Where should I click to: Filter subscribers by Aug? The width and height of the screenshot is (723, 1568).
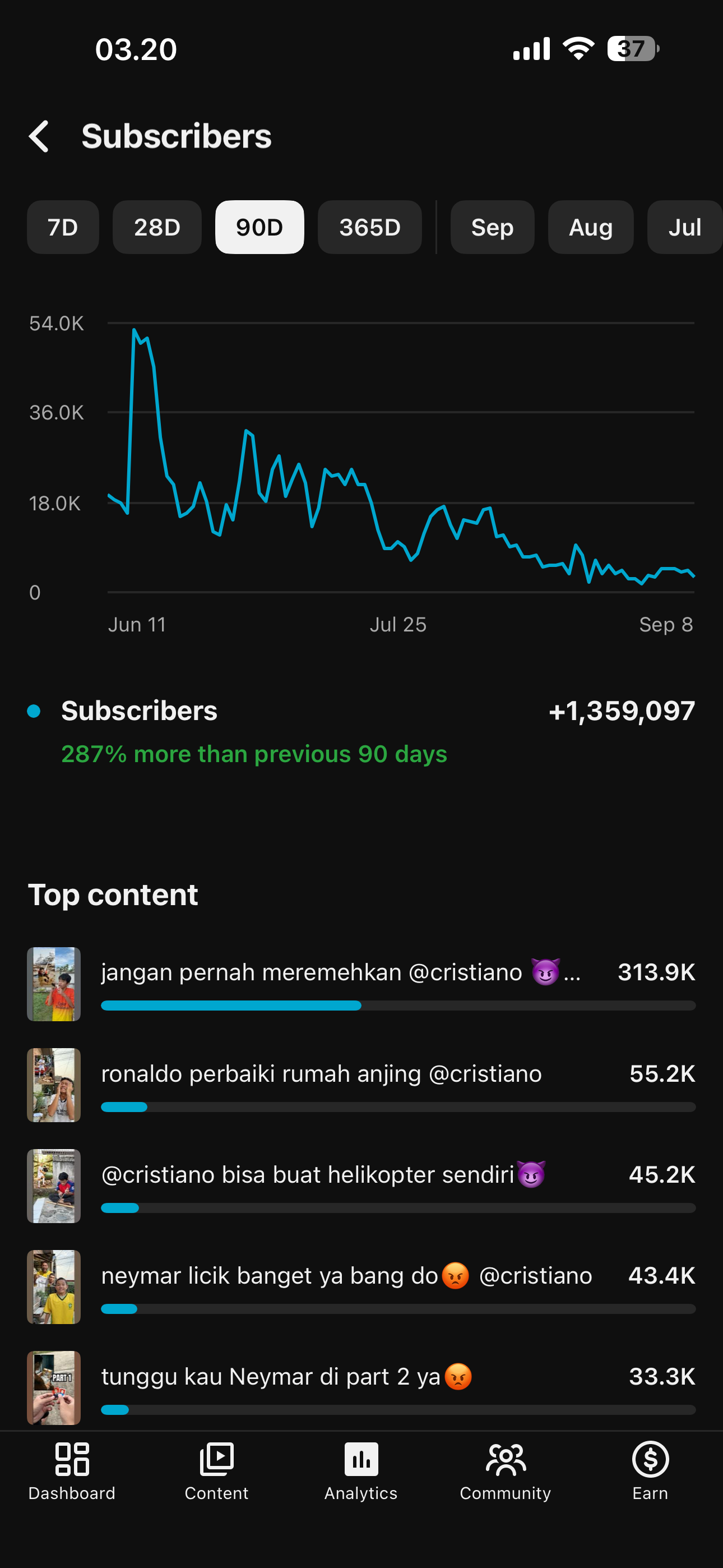point(590,227)
